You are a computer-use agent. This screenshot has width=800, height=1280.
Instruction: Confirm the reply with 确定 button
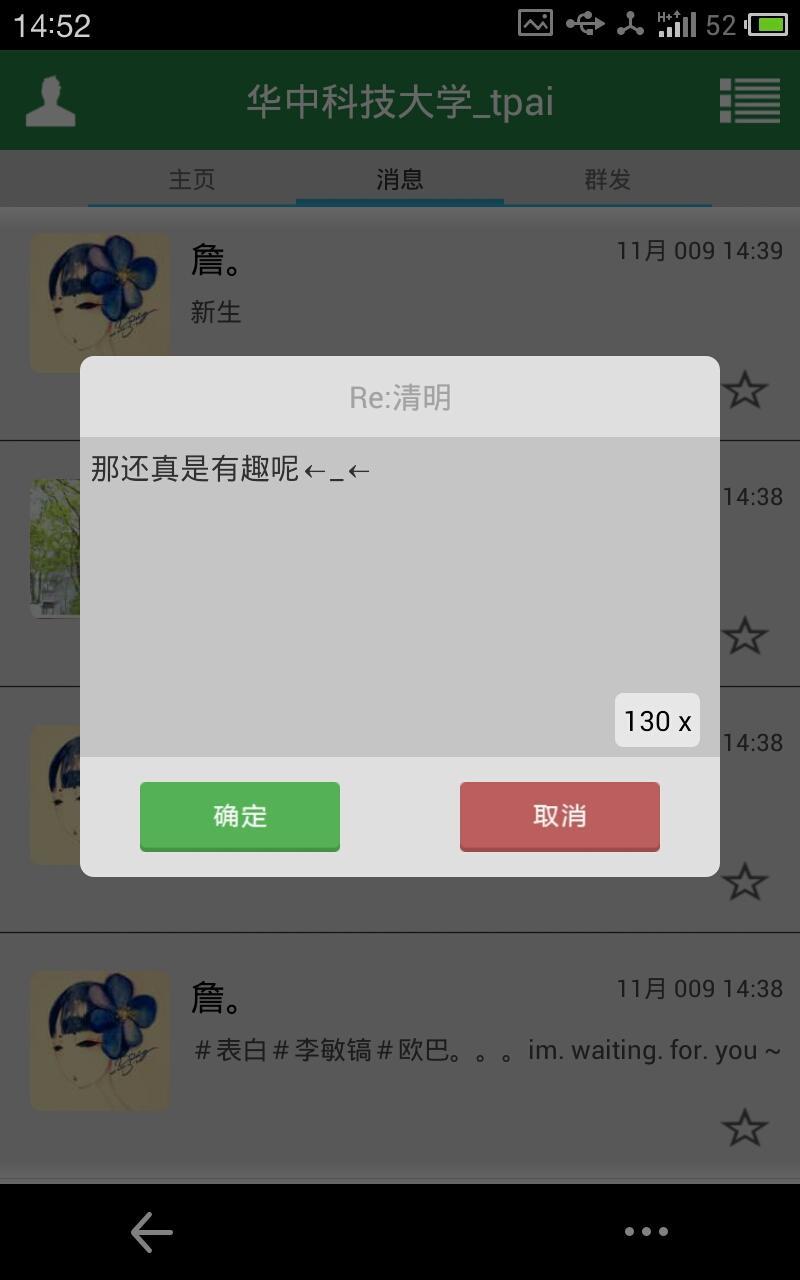coord(239,816)
